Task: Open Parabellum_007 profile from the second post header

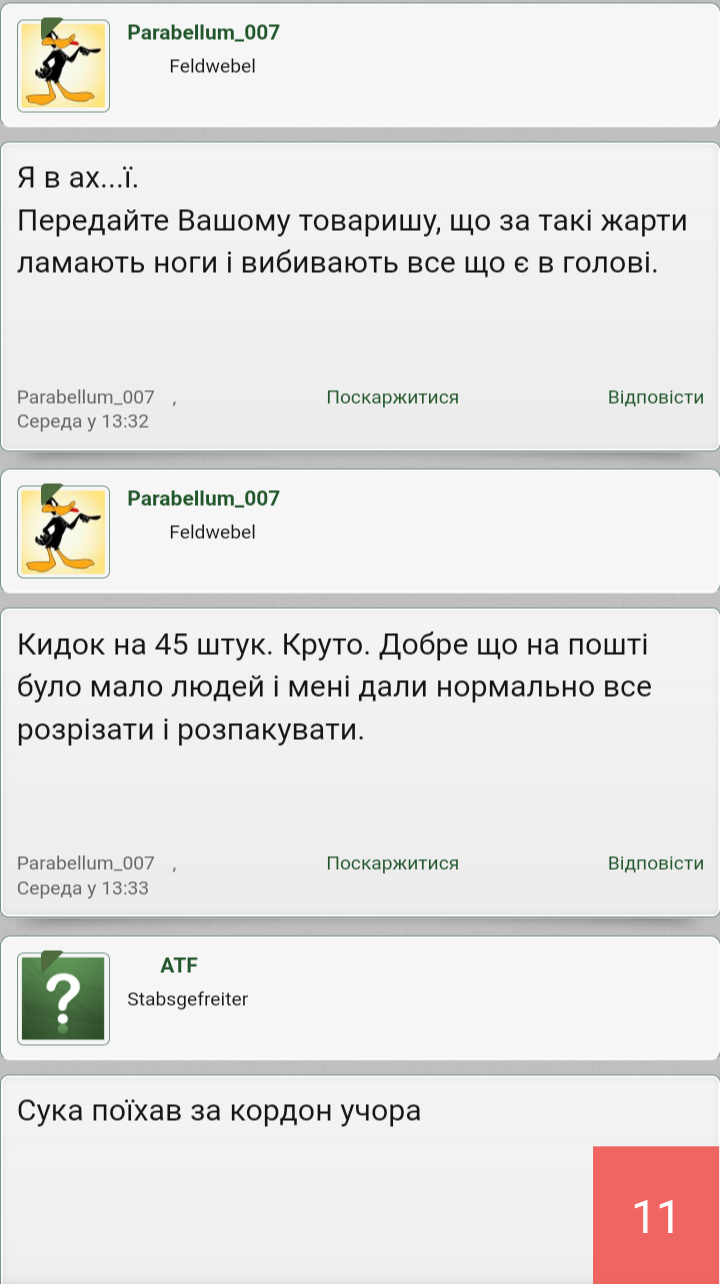Action: tap(204, 498)
